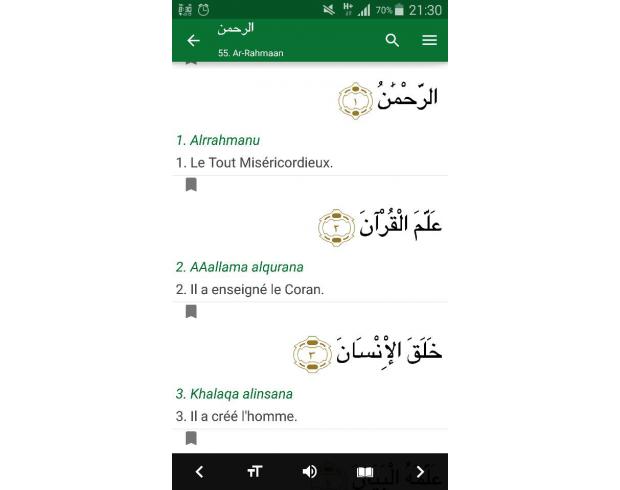Go back using the arrow in header
The height and width of the screenshot is (490, 620).
194,41
